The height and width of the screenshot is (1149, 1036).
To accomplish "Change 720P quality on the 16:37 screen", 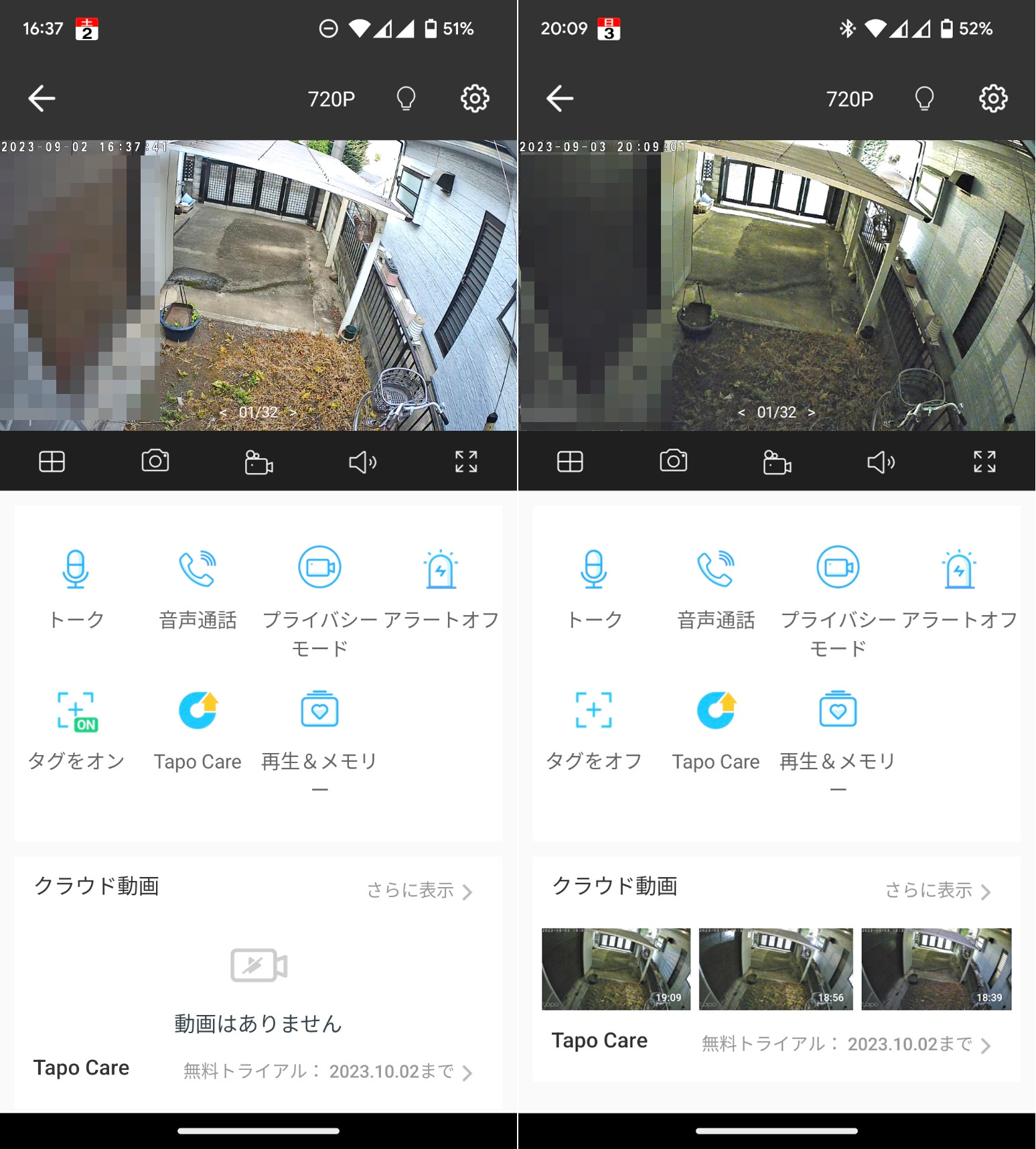I will 331,99.
